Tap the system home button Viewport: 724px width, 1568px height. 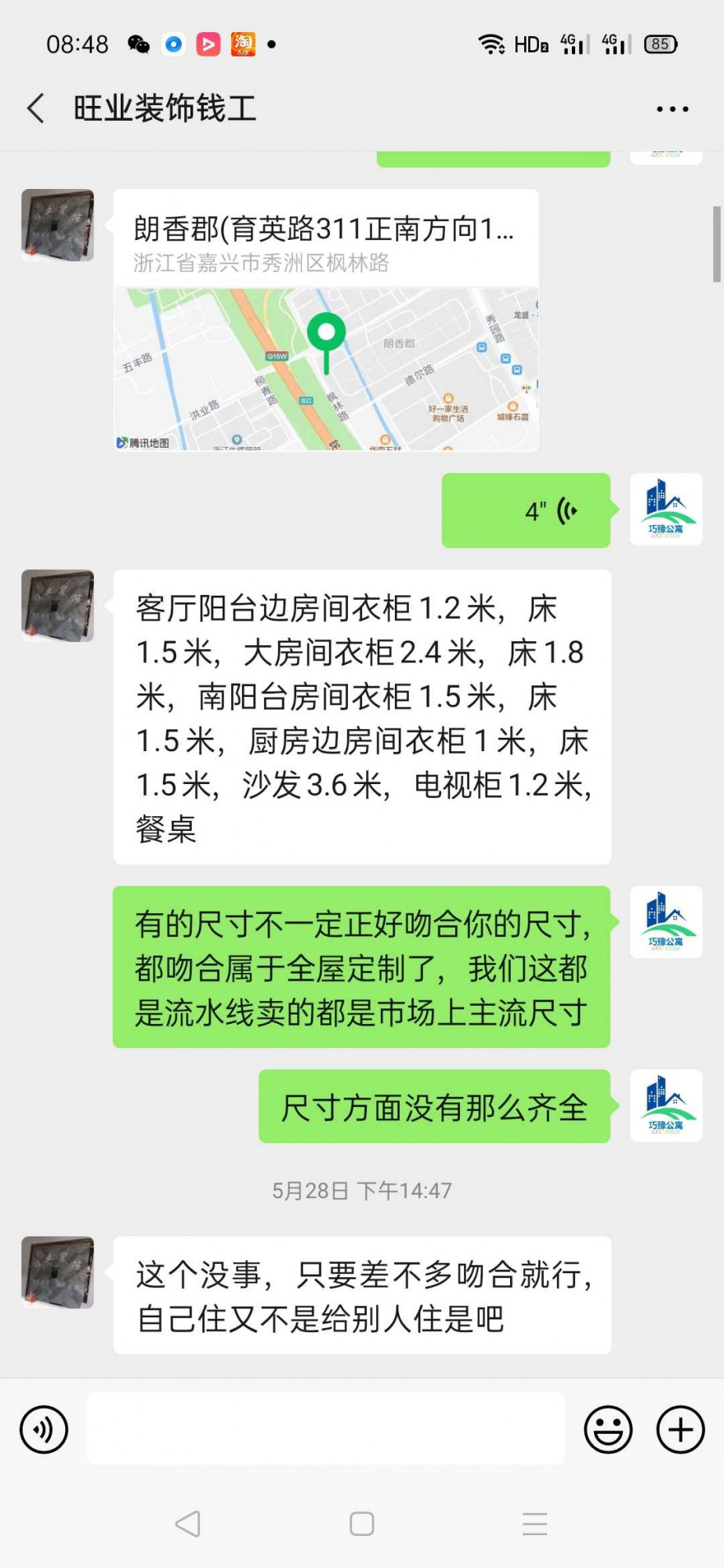coord(361,1524)
